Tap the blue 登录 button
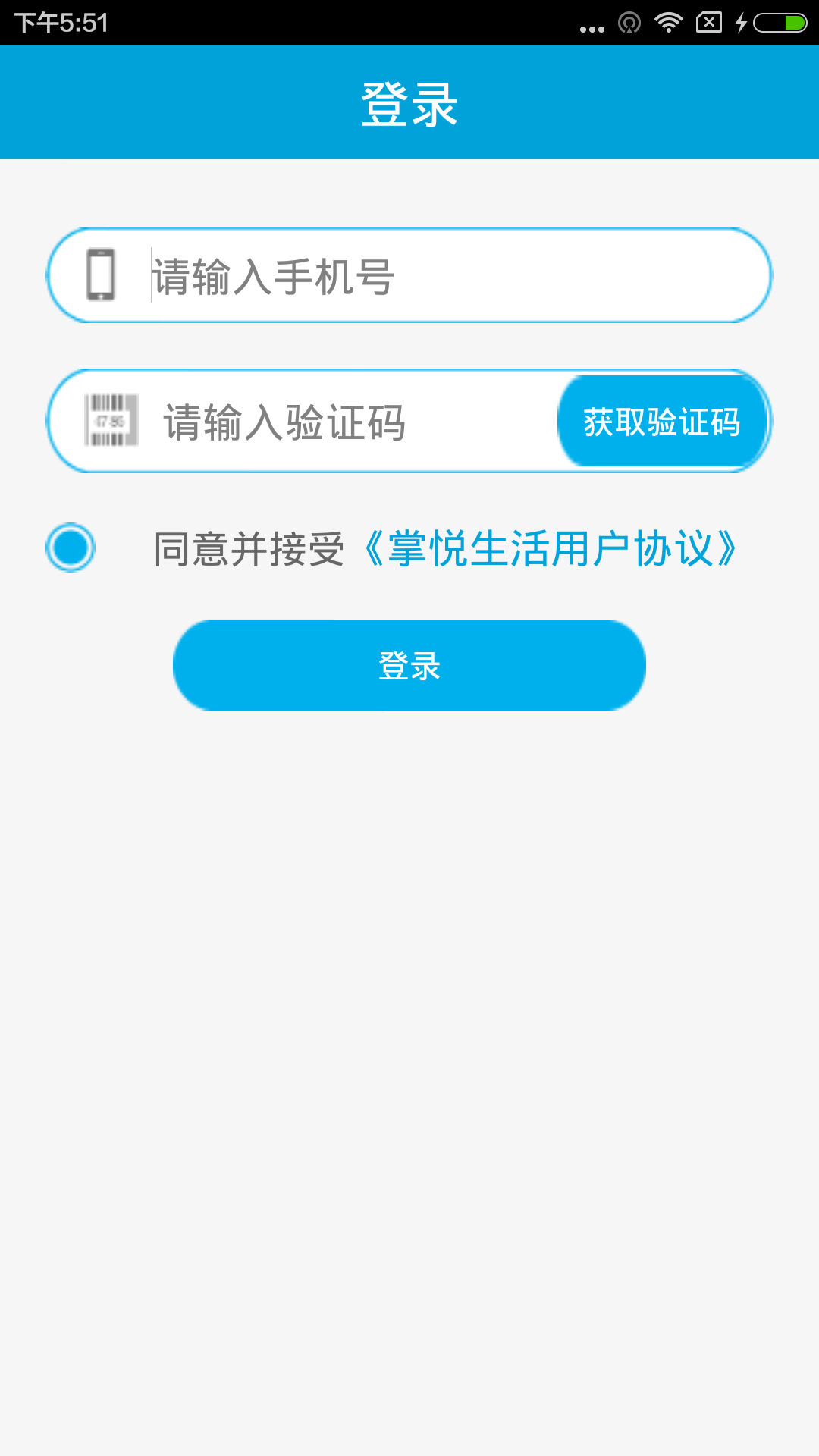This screenshot has width=819, height=1456. [409, 665]
